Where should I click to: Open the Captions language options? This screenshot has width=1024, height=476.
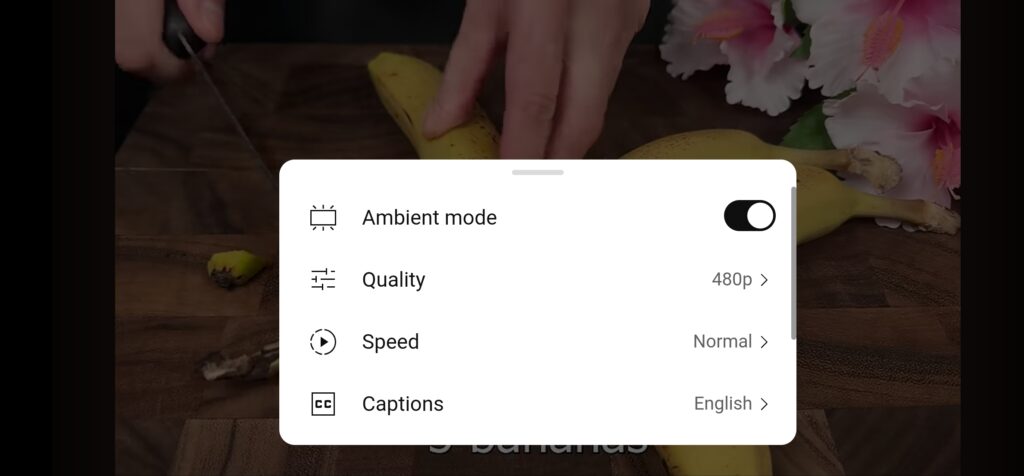(538, 404)
